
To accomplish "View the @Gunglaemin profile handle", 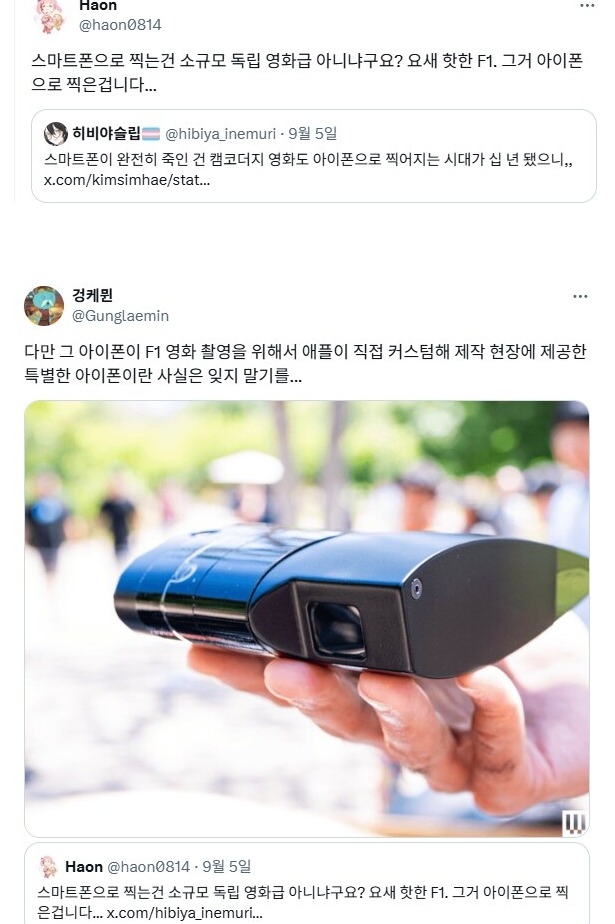I will [120, 316].
